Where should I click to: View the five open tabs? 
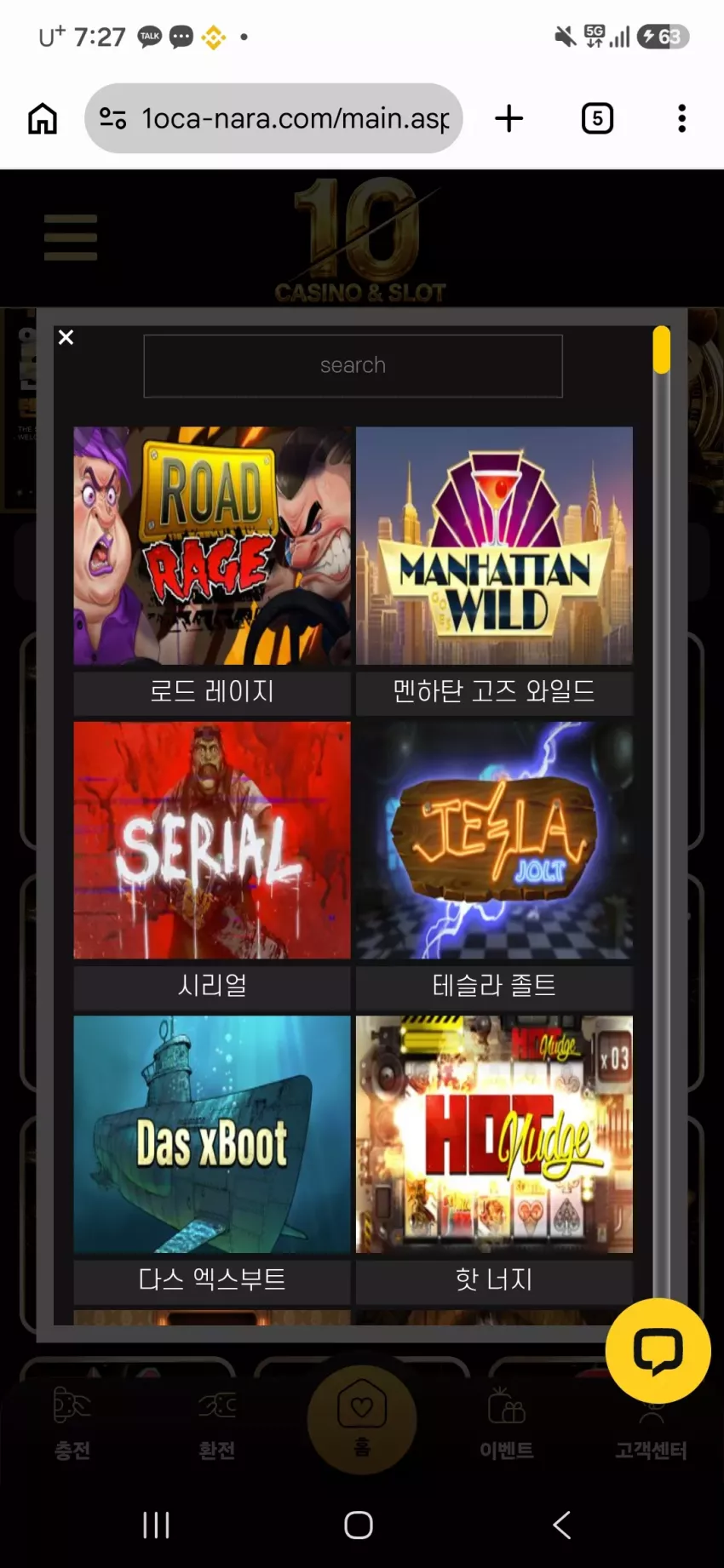coord(597,118)
